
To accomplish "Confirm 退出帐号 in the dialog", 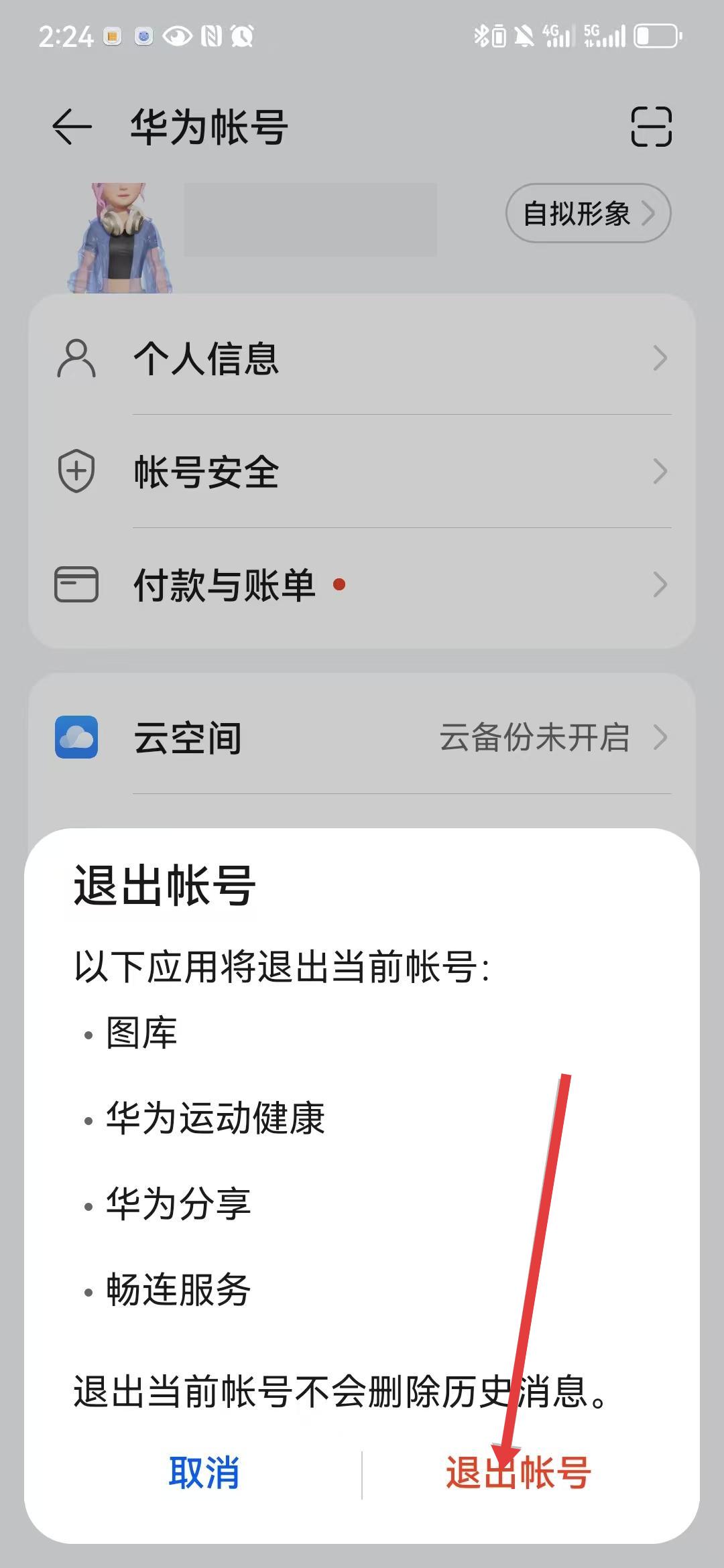I will click(518, 1473).
